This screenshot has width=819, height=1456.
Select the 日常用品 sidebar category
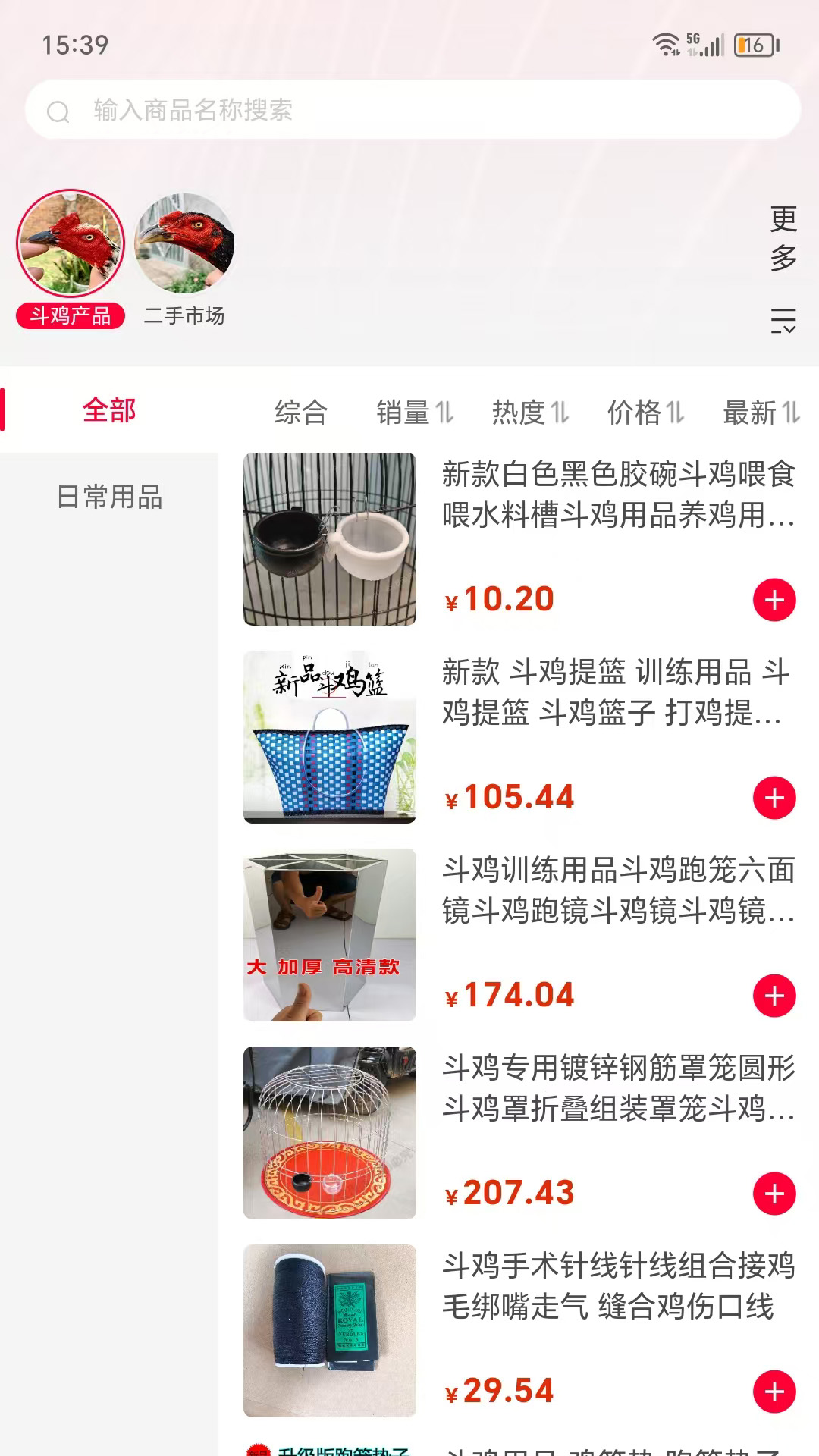click(x=109, y=497)
